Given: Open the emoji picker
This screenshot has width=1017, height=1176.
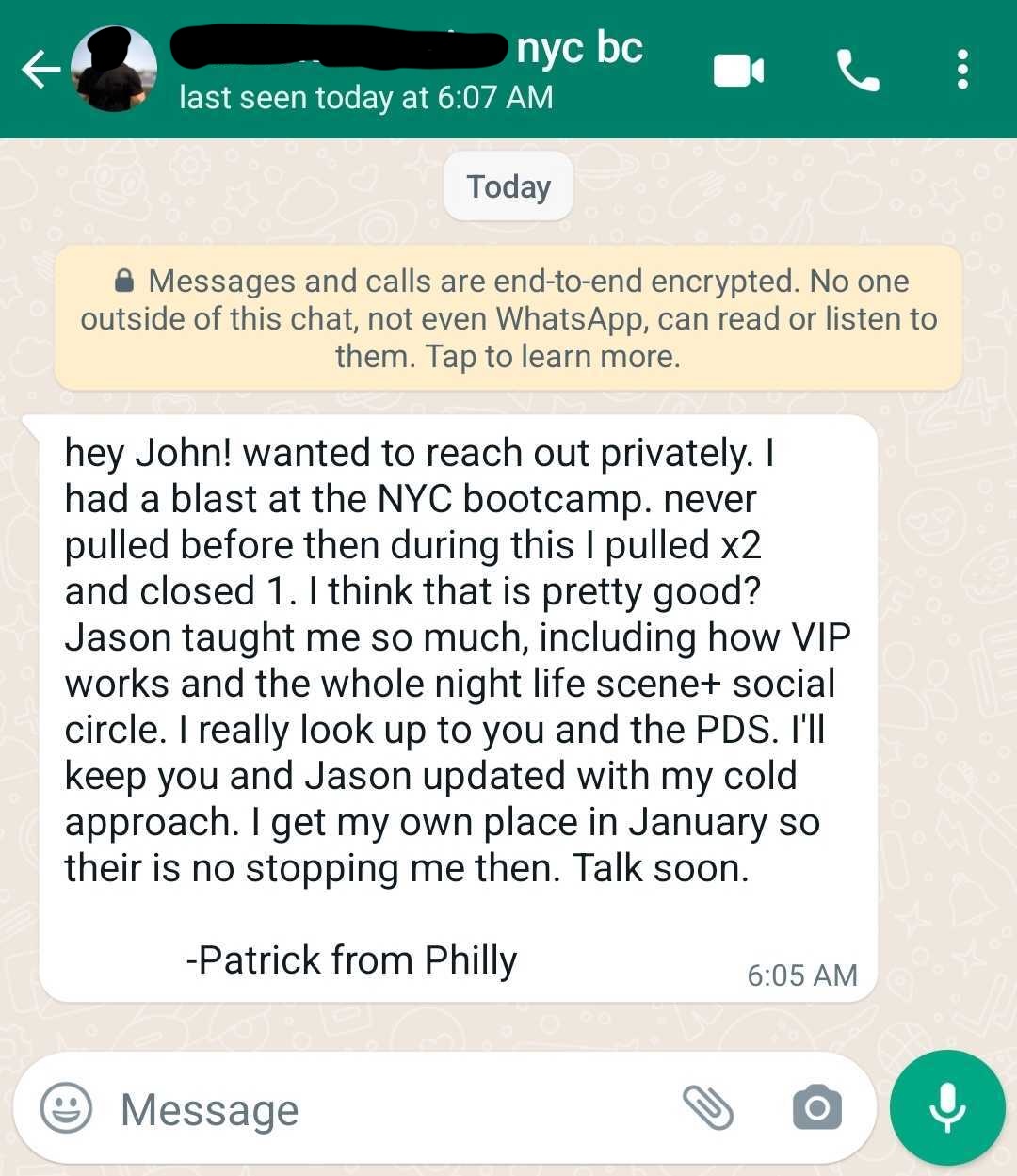Looking at the screenshot, I should [x=66, y=1108].
